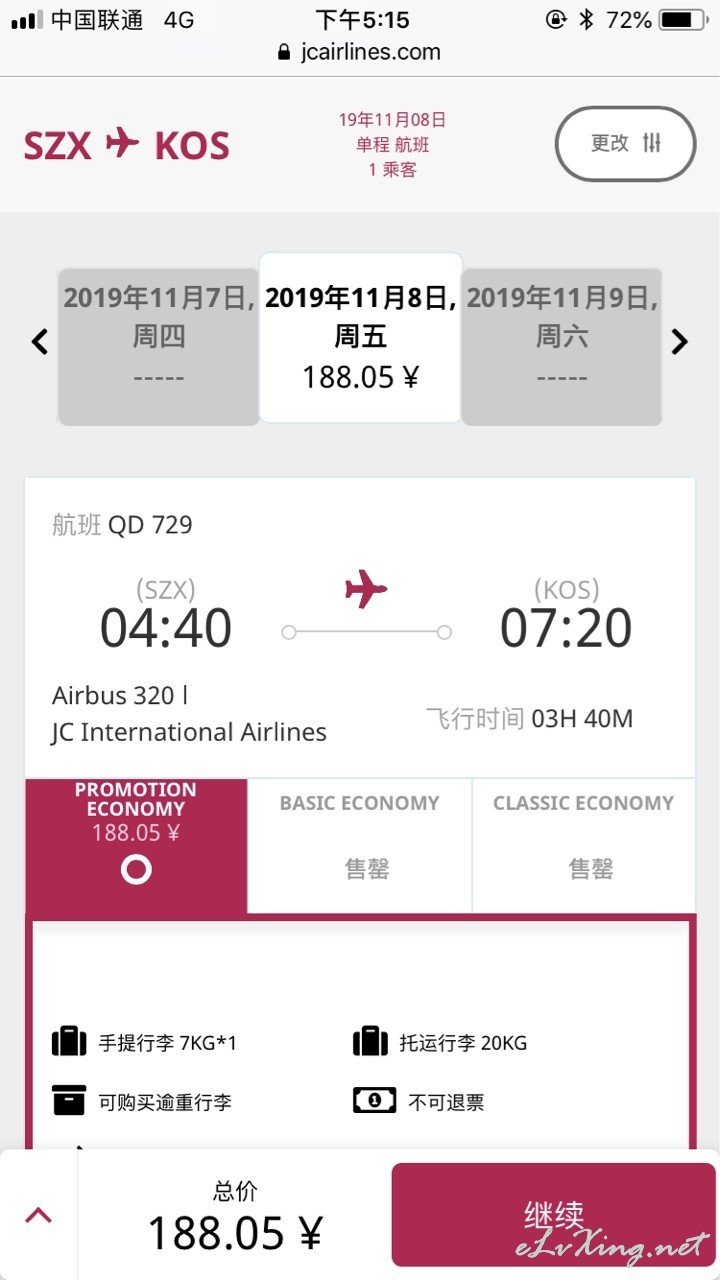Go to previous dates arrow

[40, 342]
